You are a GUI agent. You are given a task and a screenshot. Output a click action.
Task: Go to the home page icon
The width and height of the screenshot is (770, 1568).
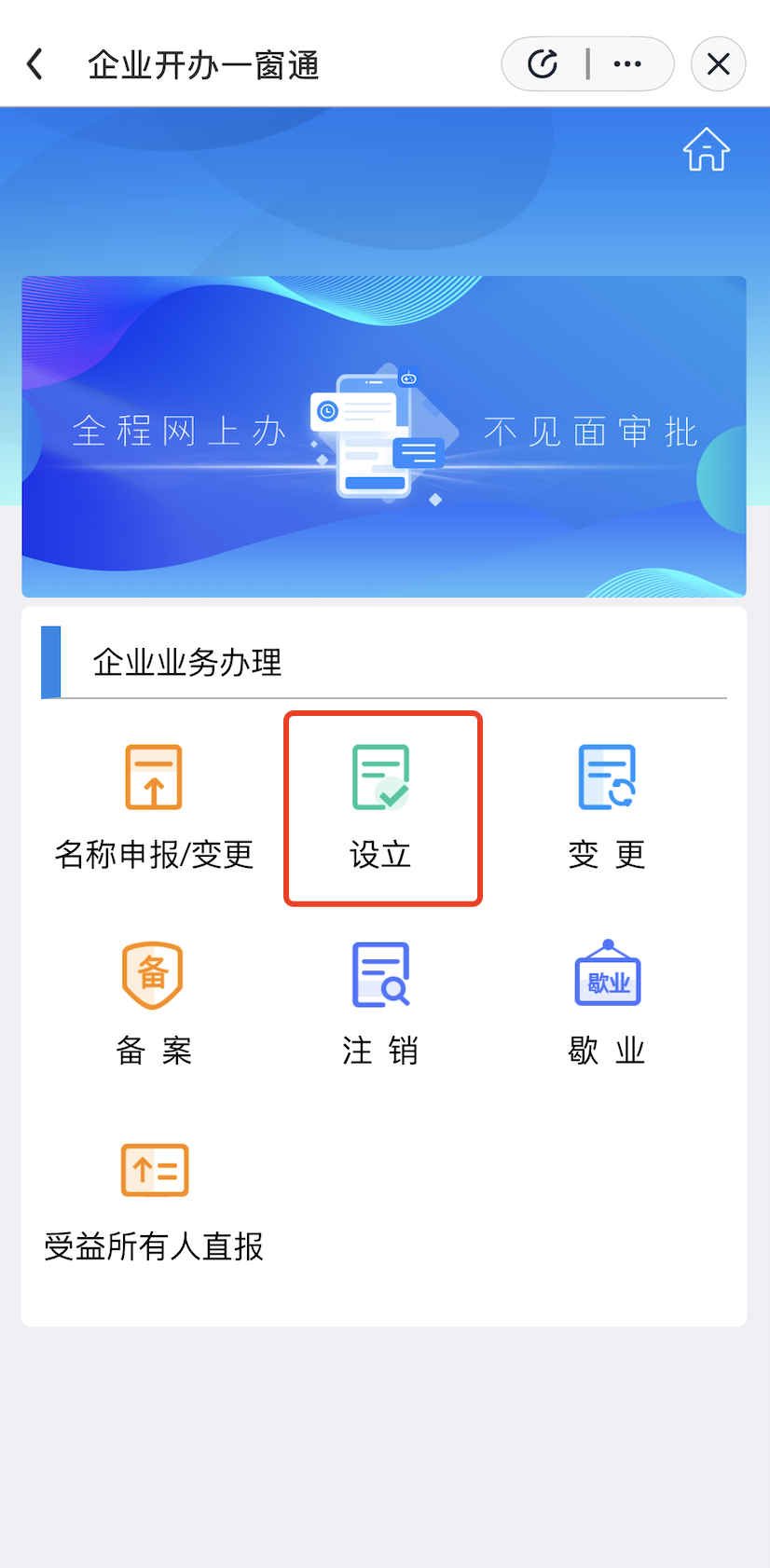(706, 149)
